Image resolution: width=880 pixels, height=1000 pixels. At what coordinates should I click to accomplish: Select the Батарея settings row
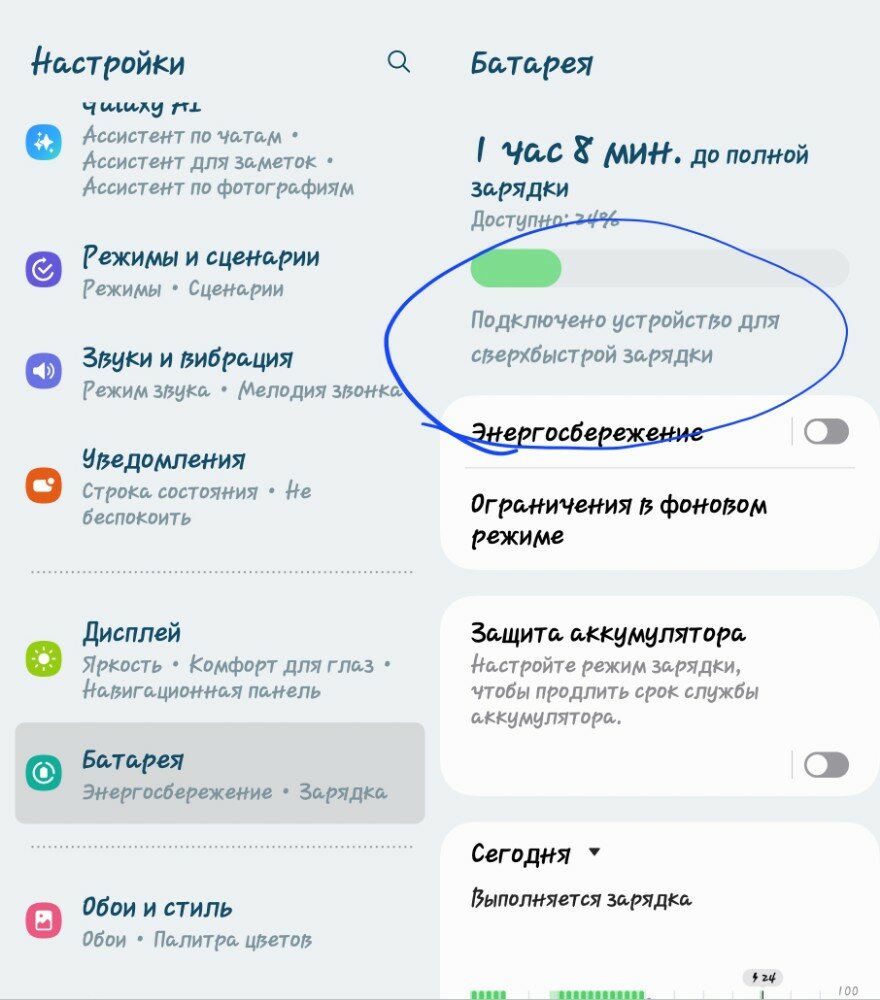click(220, 773)
